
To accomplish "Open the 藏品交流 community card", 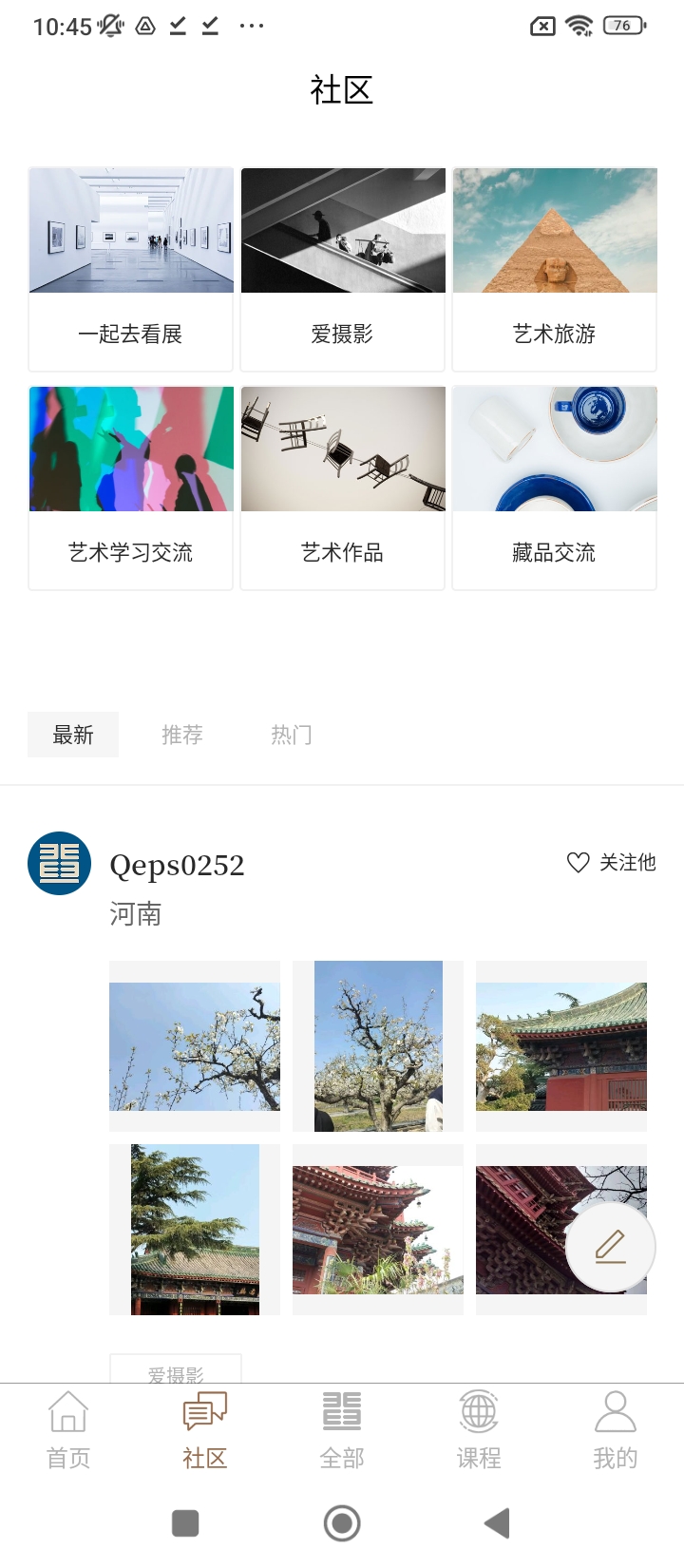I will [555, 488].
